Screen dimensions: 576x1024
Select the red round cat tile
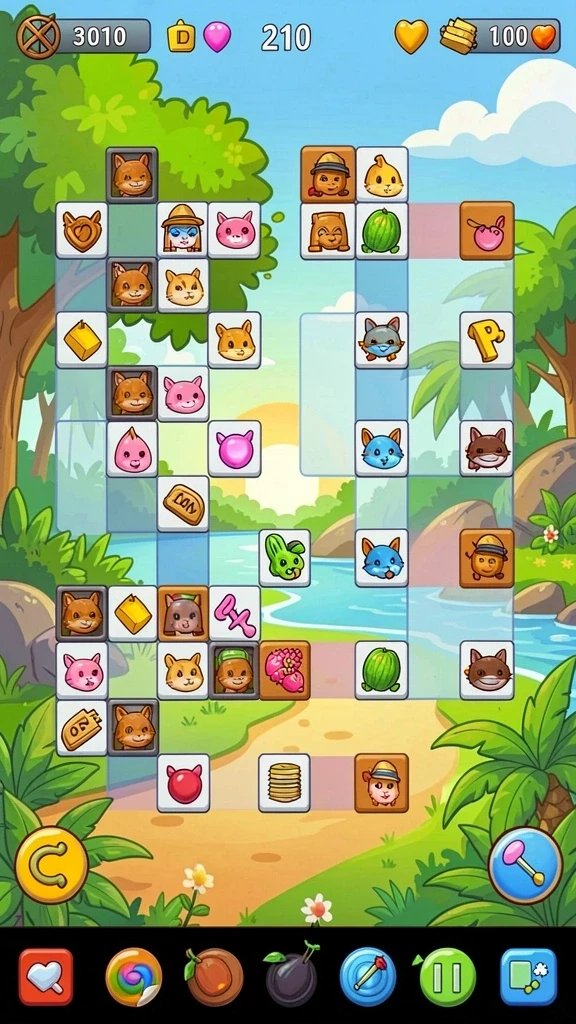(x=184, y=783)
